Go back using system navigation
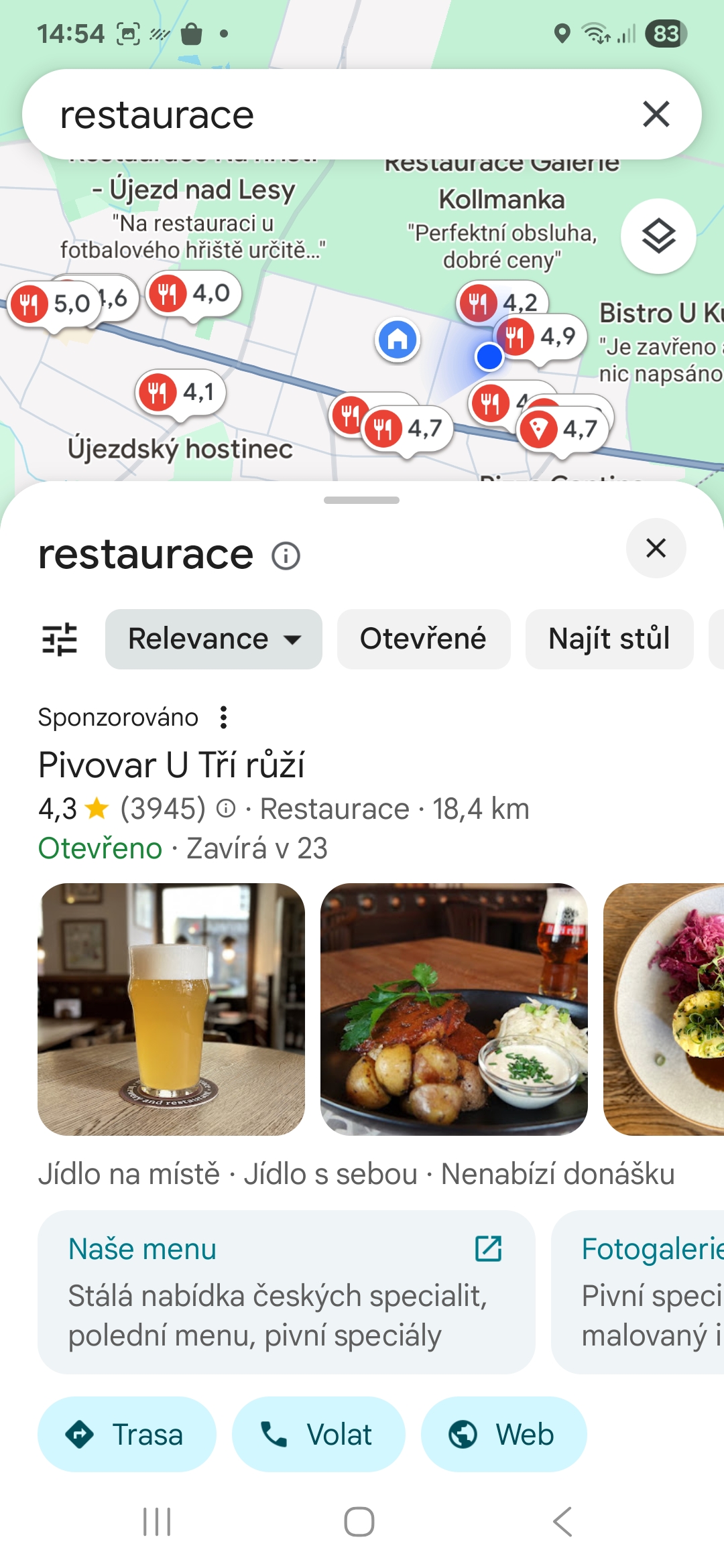This screenshot has height=1568, width=724. pyautogui.click(x=562, y=1521)
